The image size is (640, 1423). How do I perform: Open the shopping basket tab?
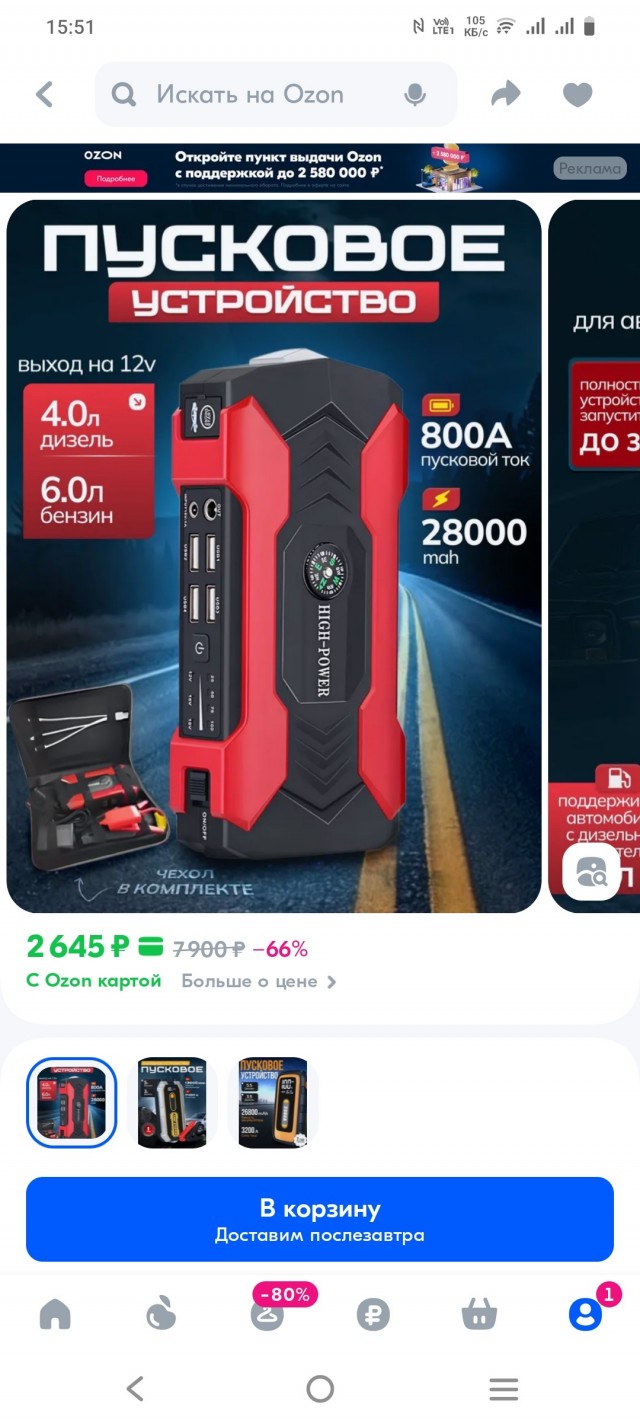point(479,1315)
